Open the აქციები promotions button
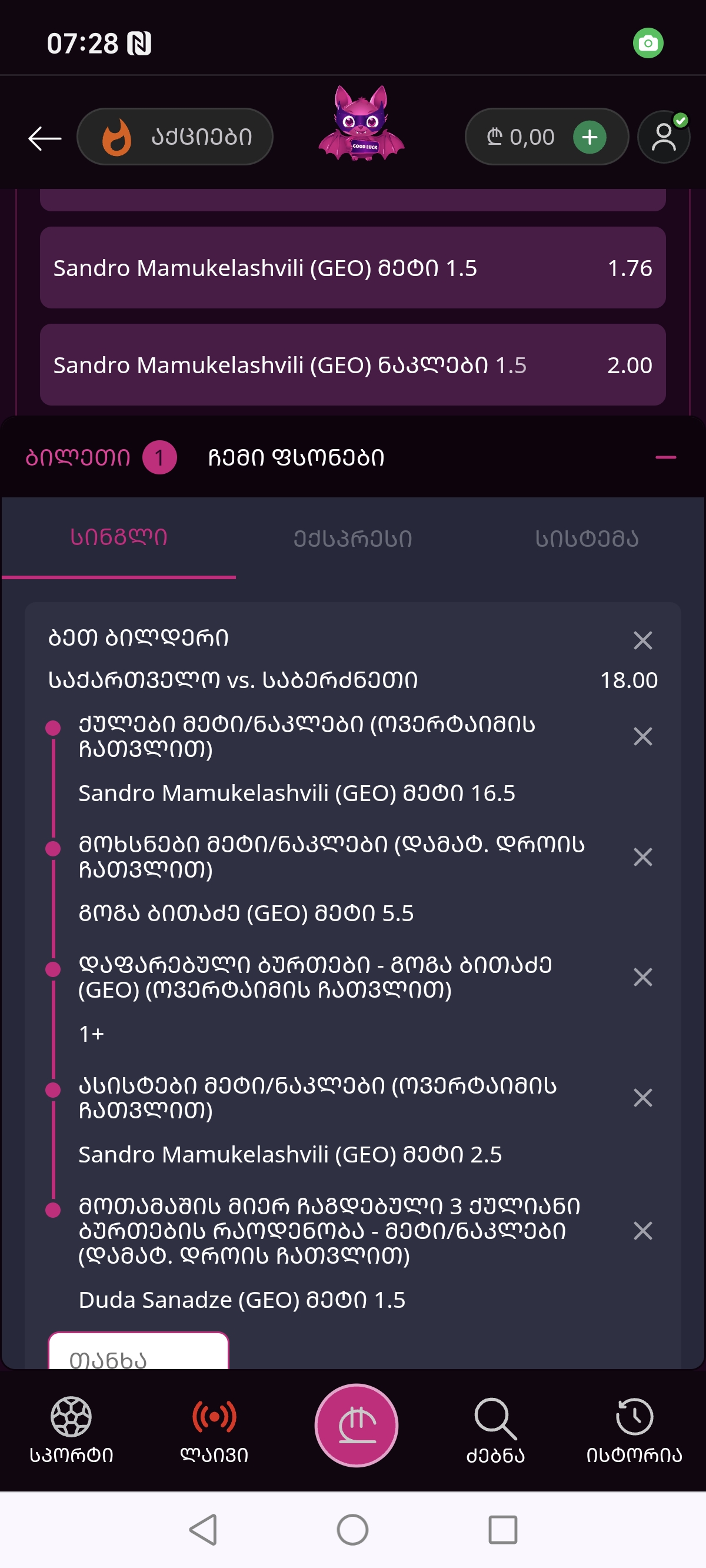Viewport: 706px width, 1568px height. tap(175, 137)
